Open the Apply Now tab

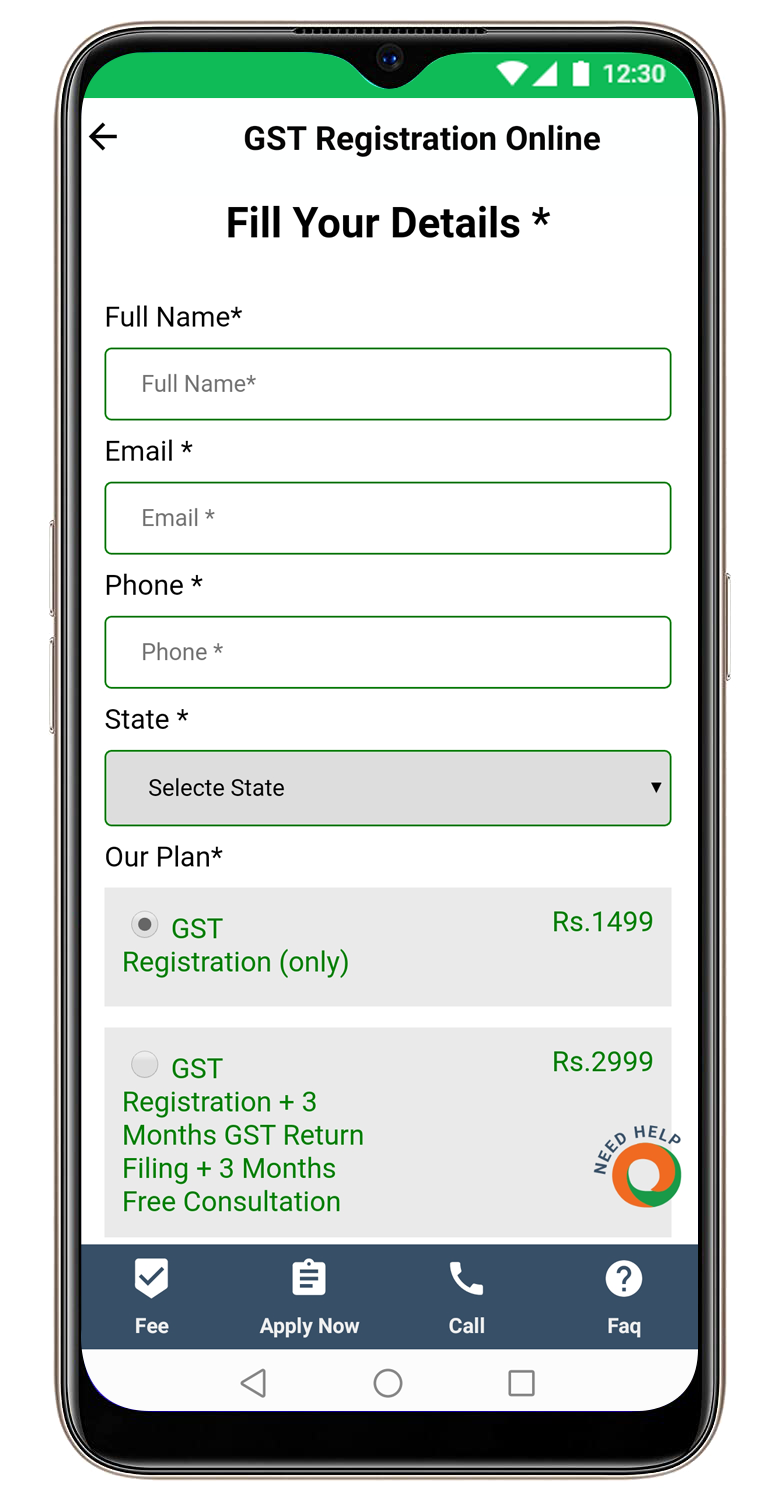pos(309,1297)
